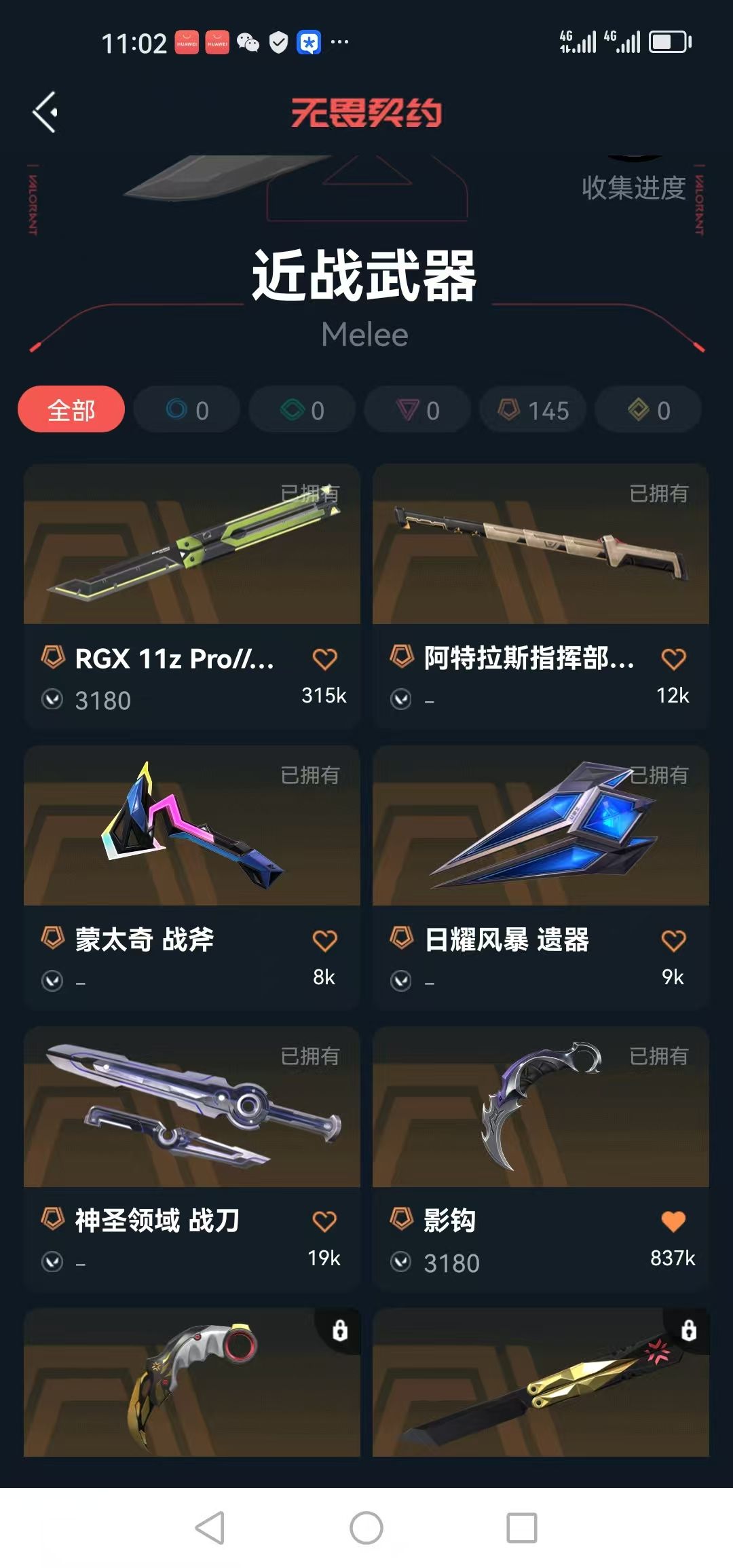This screenshot has width=733, height=1568.
Task: Select the 全部 filter chip
Action: (71, 410)
